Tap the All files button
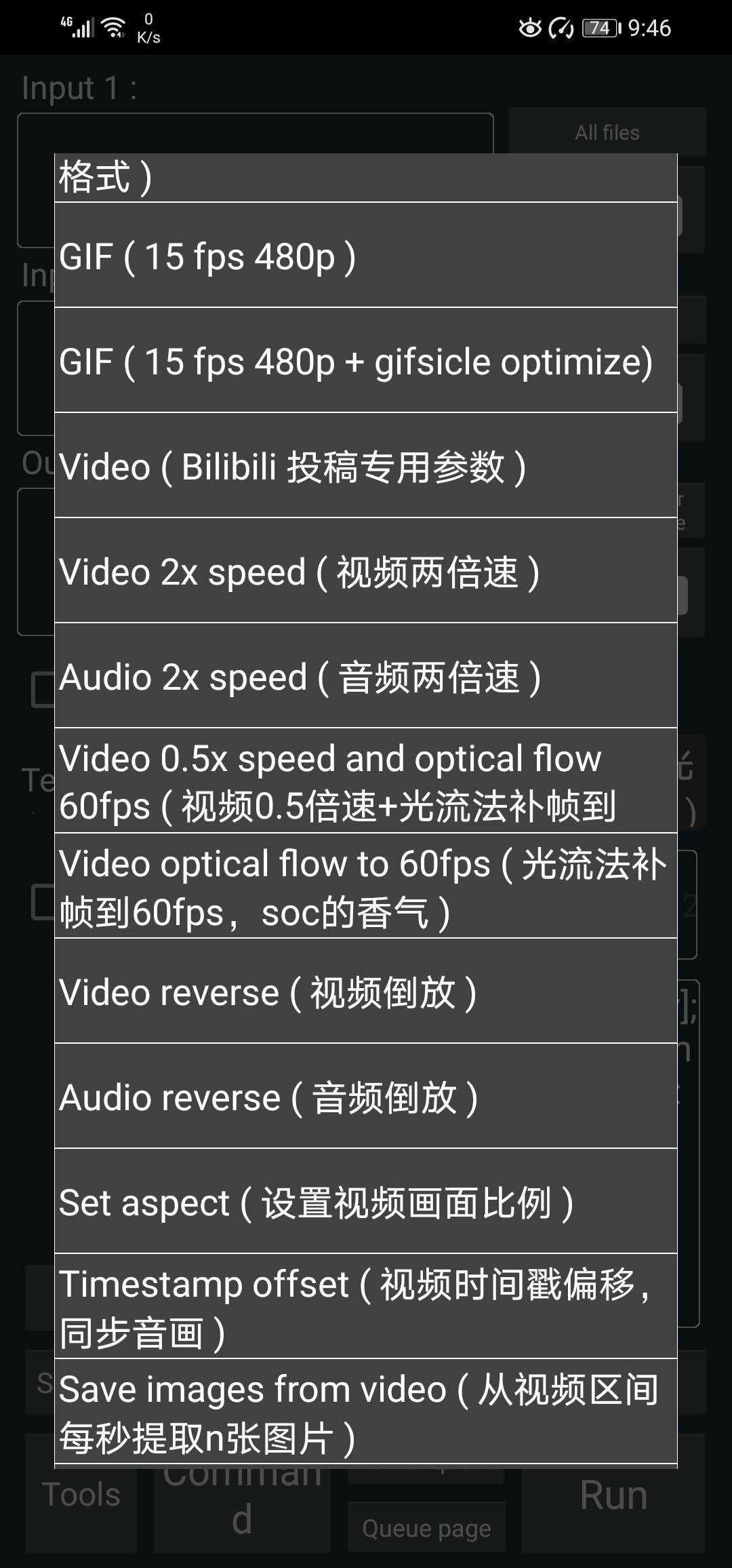Image resolution: width=732 pixels, height=1568 pixels. (x=606, y=132)
